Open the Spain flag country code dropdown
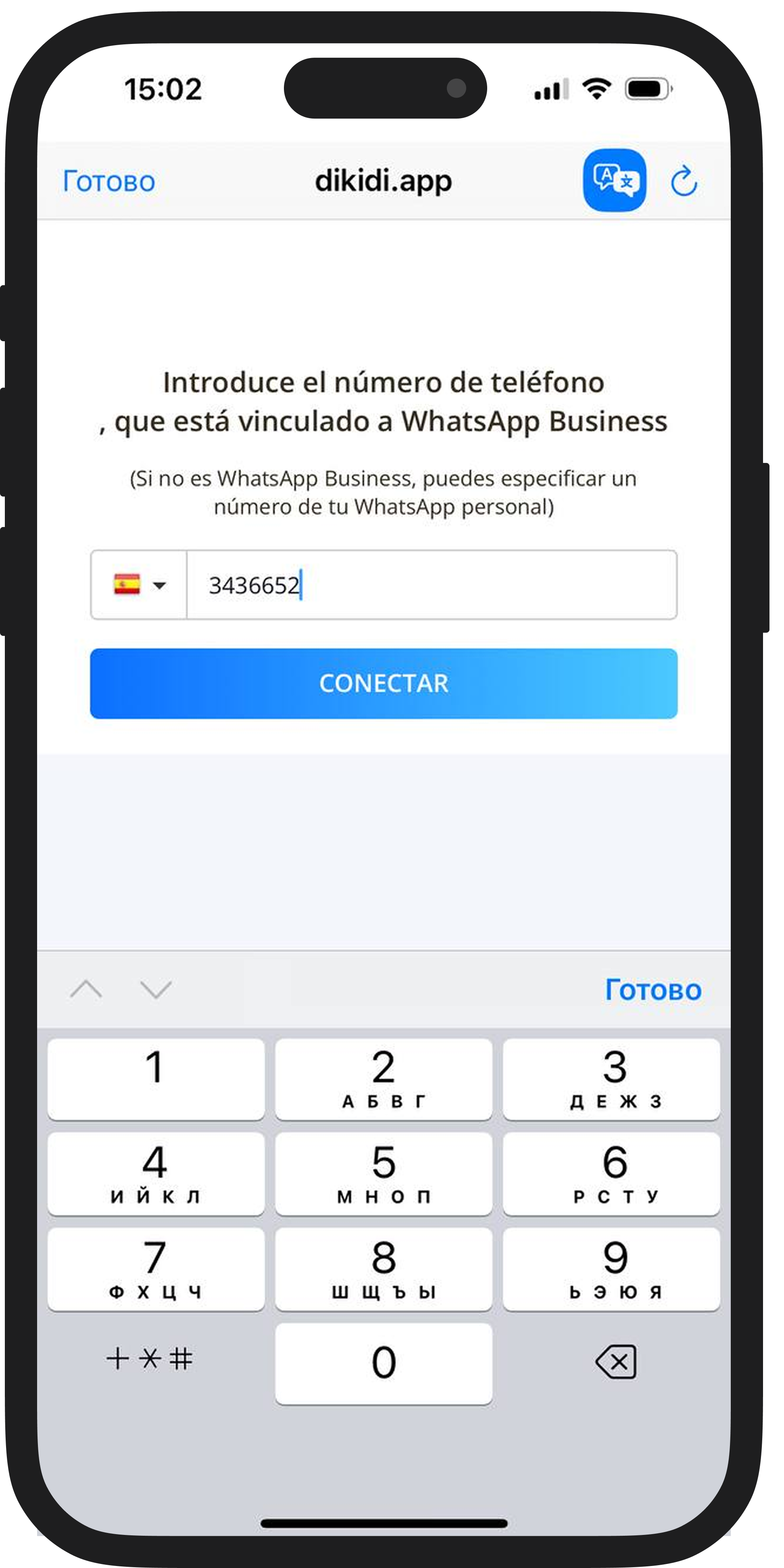Viewport: 784px width, 1568px height. tap(139, 585)
